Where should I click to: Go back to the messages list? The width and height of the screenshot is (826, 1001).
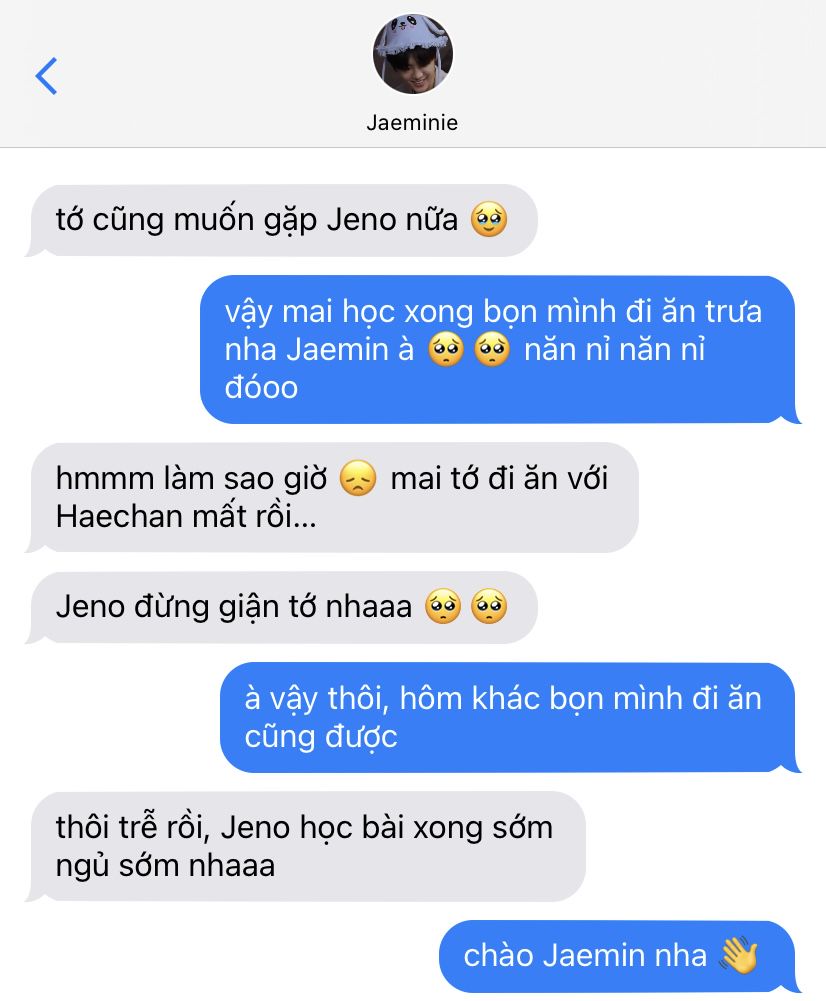click(x=46, y=76)
